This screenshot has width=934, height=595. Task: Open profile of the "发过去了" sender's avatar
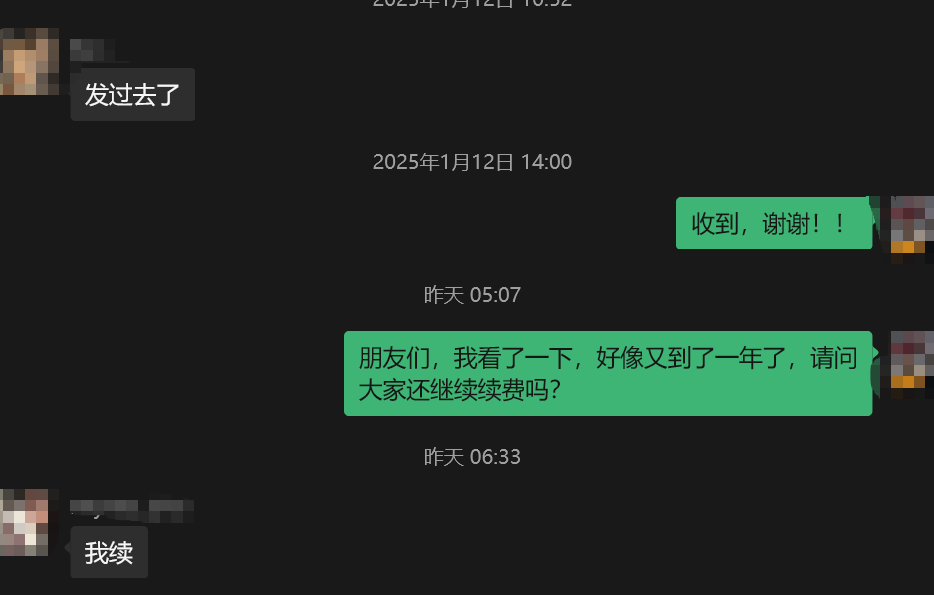tap(28, 62)
